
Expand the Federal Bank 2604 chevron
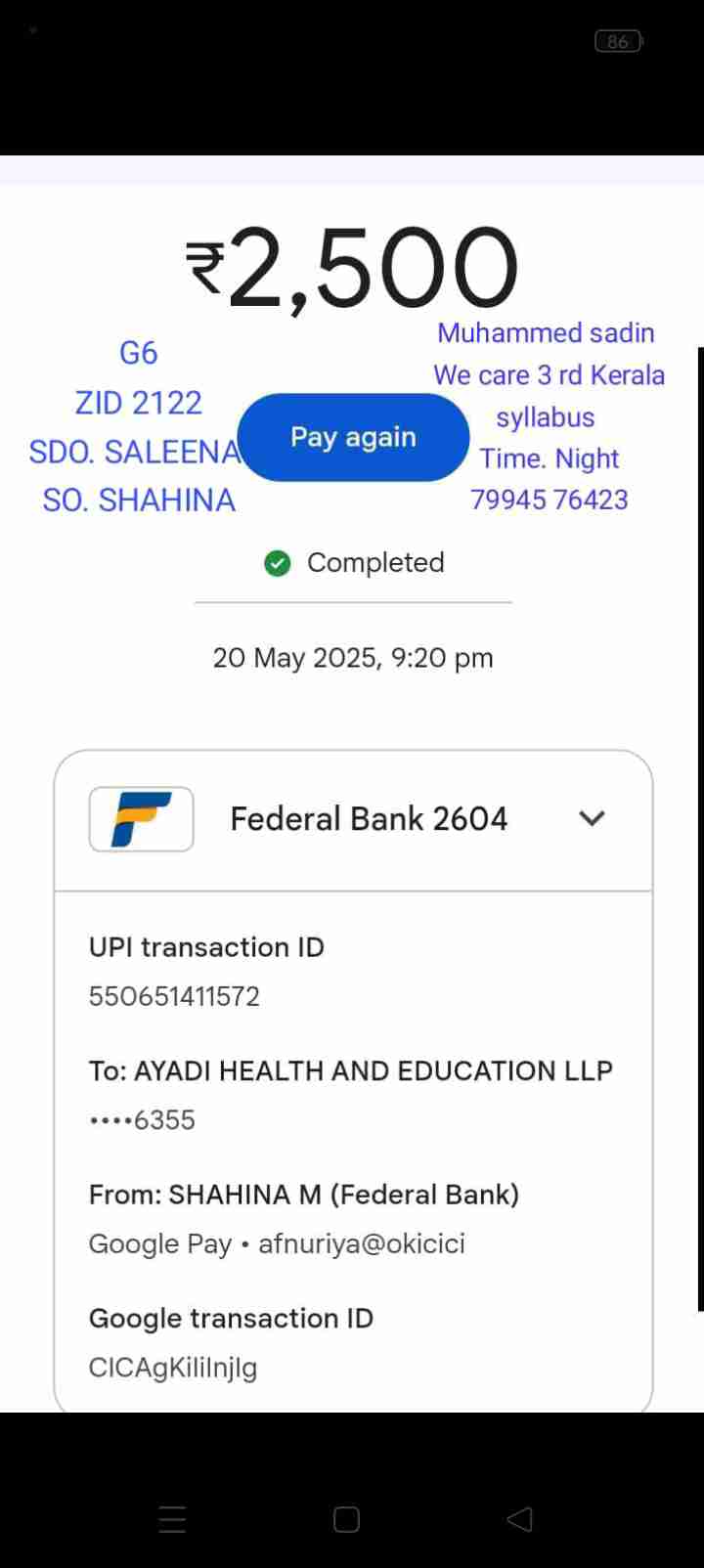pos(593,818)
